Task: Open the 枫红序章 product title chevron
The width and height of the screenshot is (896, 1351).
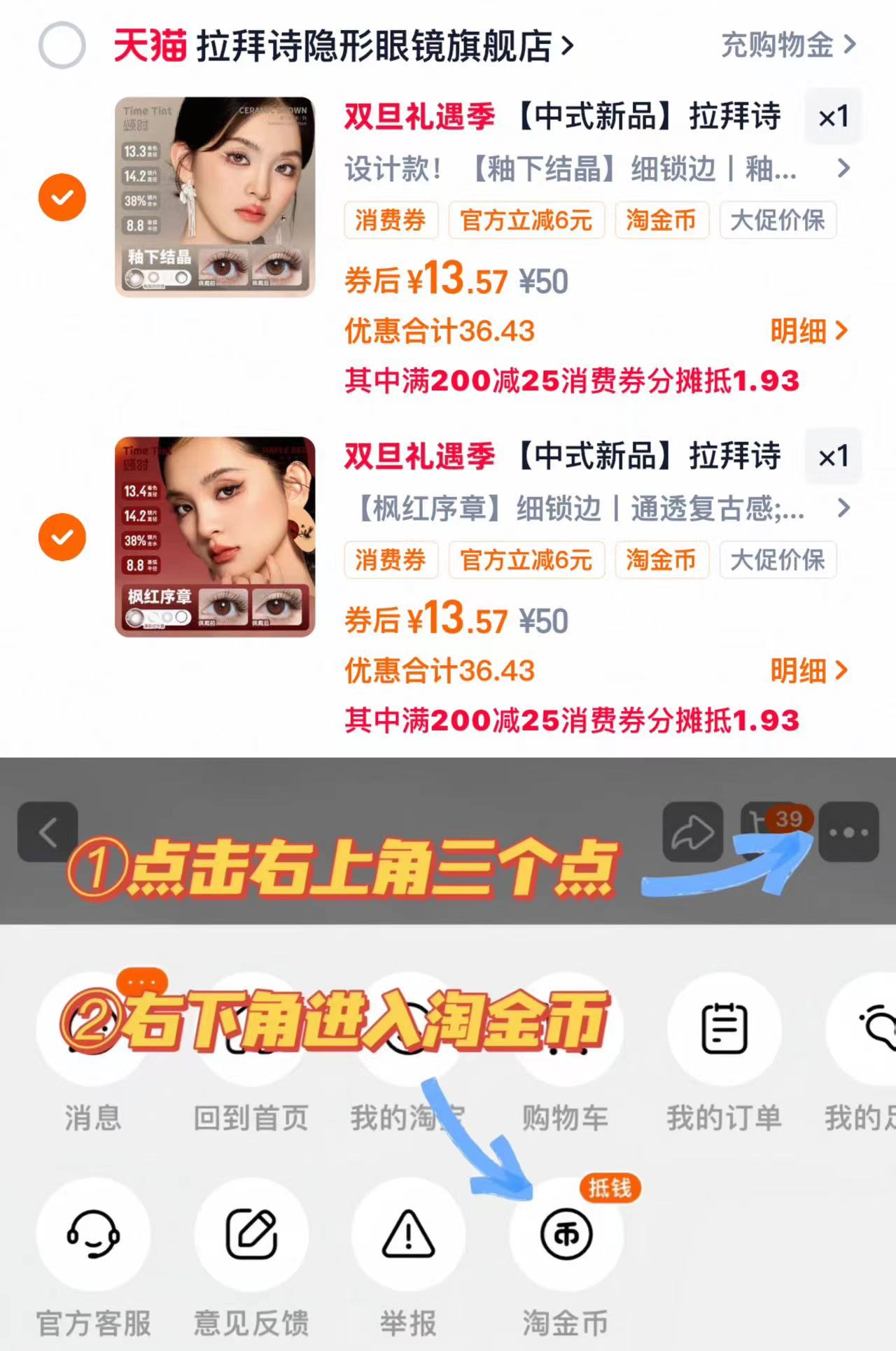Action: click(843, 509)
